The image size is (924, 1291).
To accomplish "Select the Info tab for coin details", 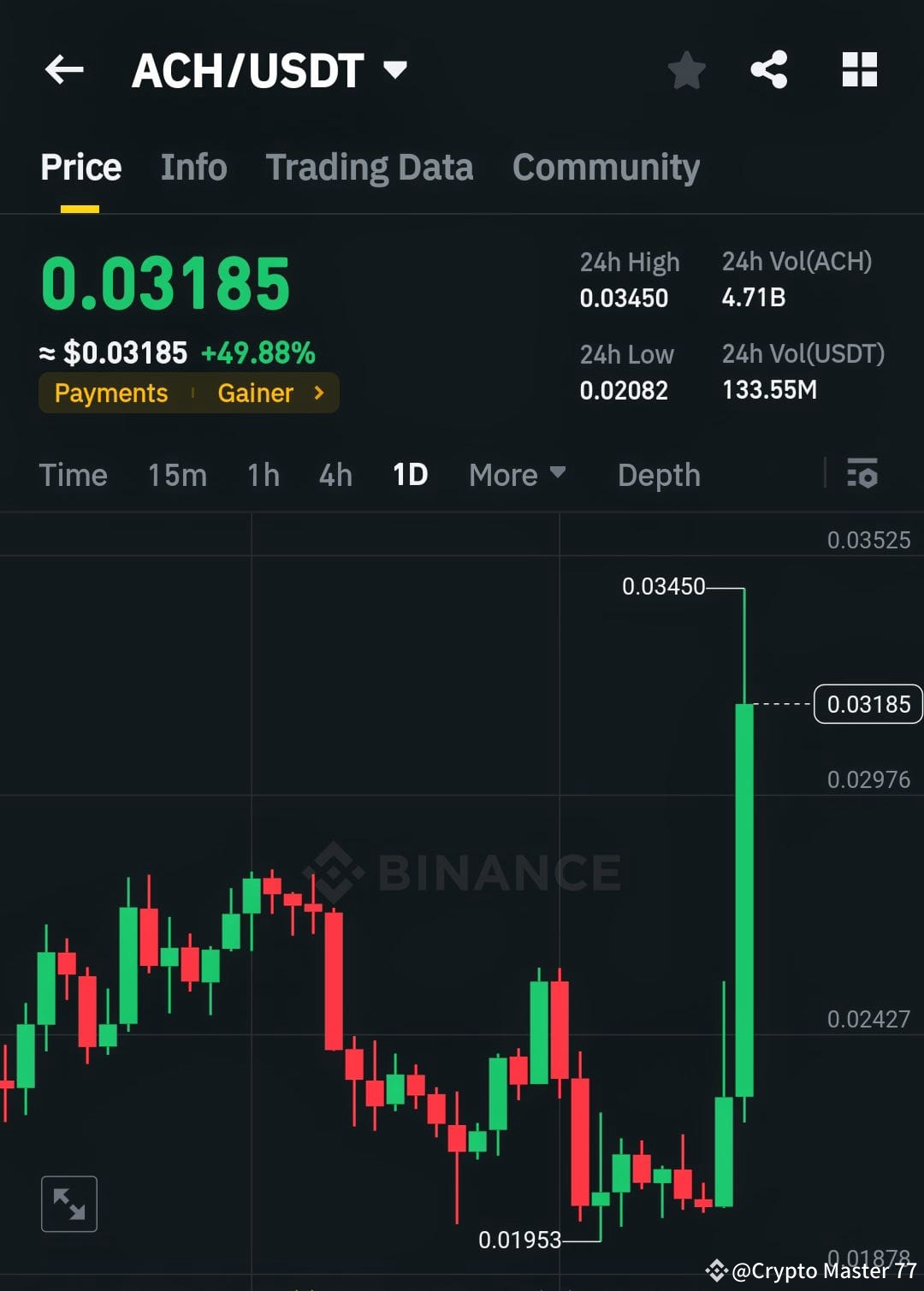I will (x=192, y=167).
